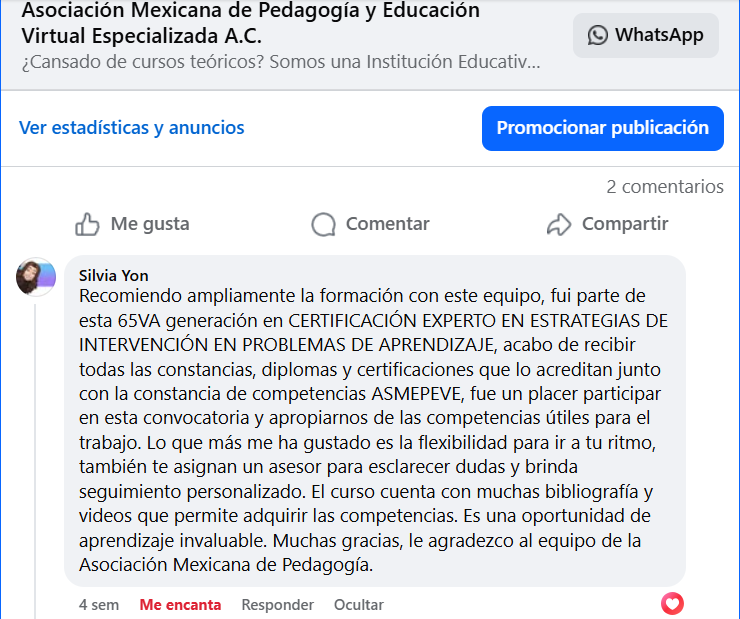Hide Silvia Yon's comment with Ocultar
The width and height of the screenshot is (740, 619).
pyautogui.click(x=358, y=605)
